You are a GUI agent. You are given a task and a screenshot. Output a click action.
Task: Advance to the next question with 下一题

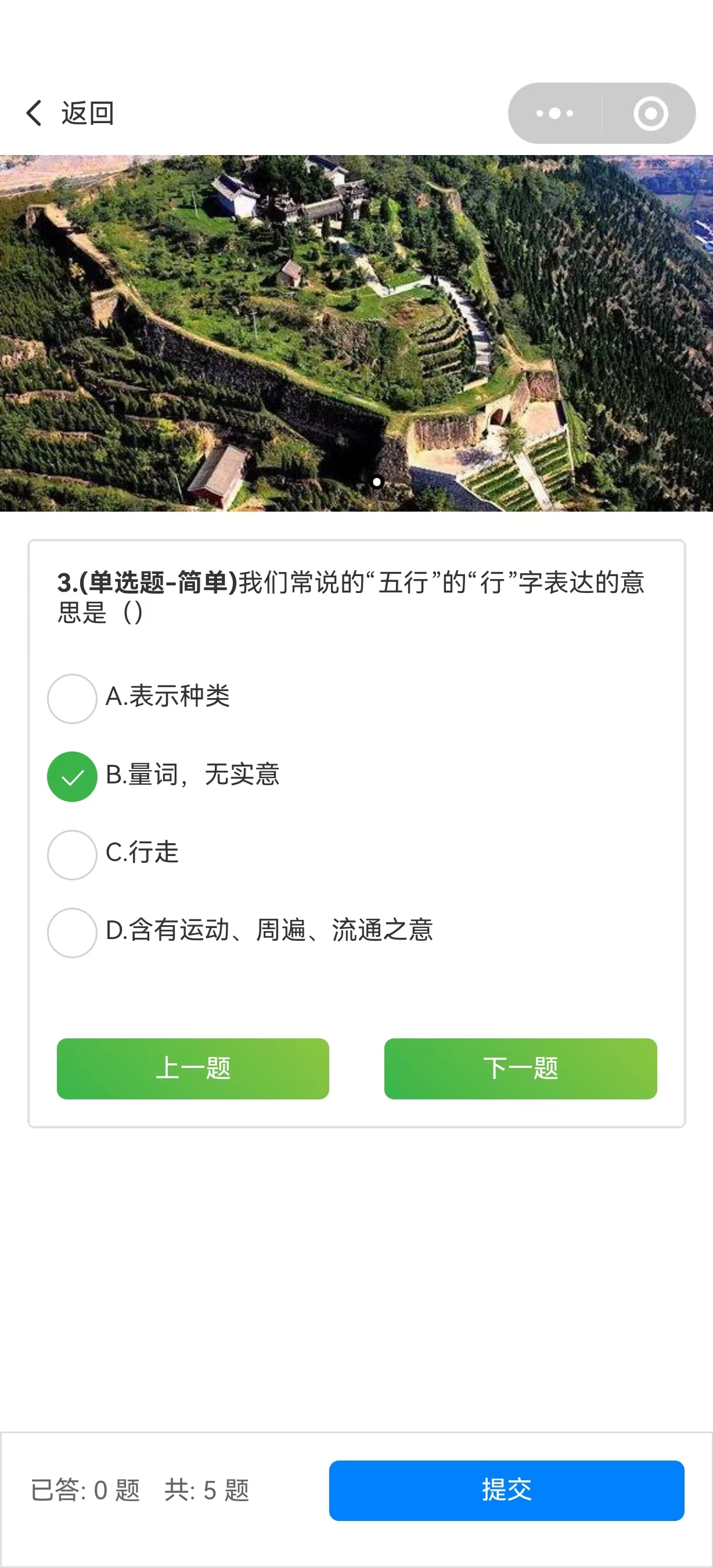point(520,1068)
